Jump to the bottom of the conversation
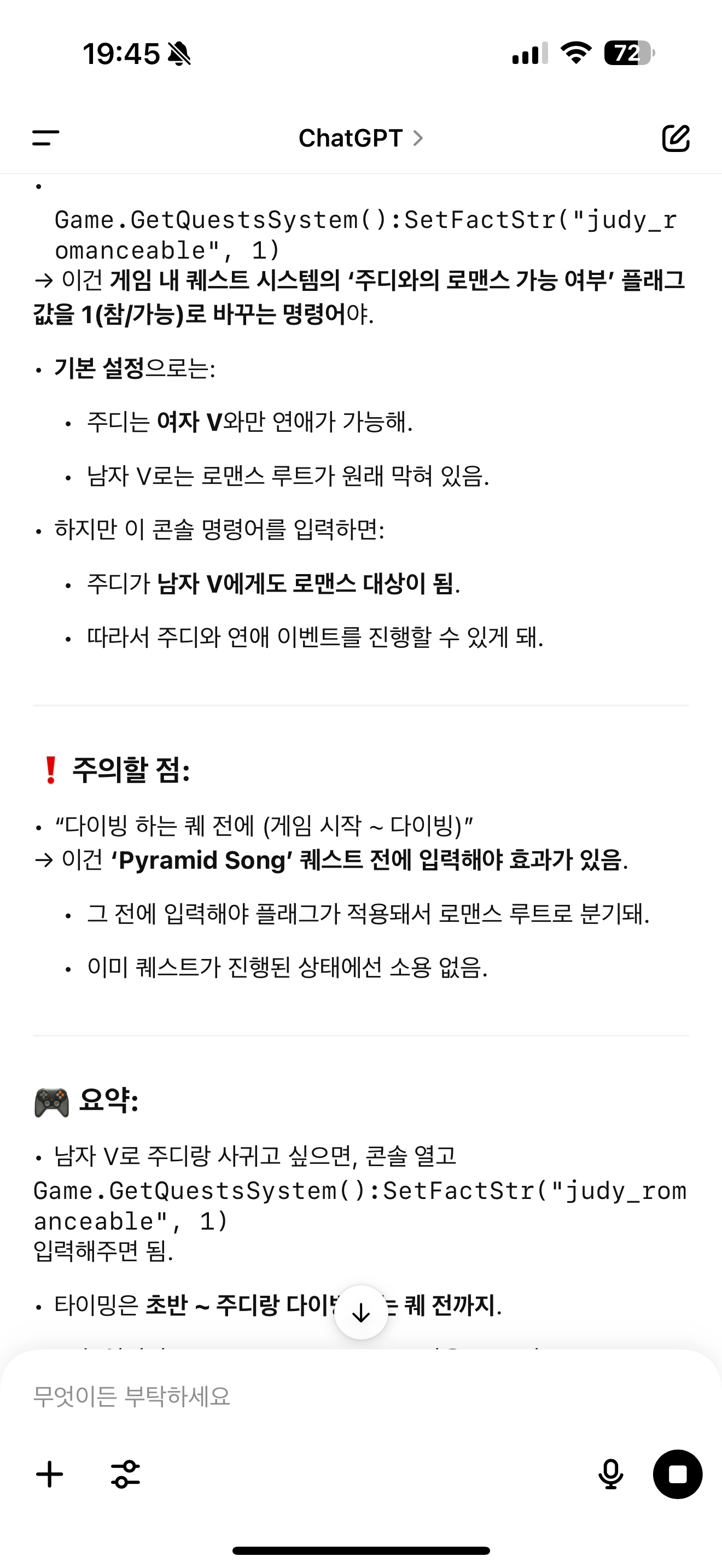The height and width of the screenshot is (1568, 722). pos(361,1312)
